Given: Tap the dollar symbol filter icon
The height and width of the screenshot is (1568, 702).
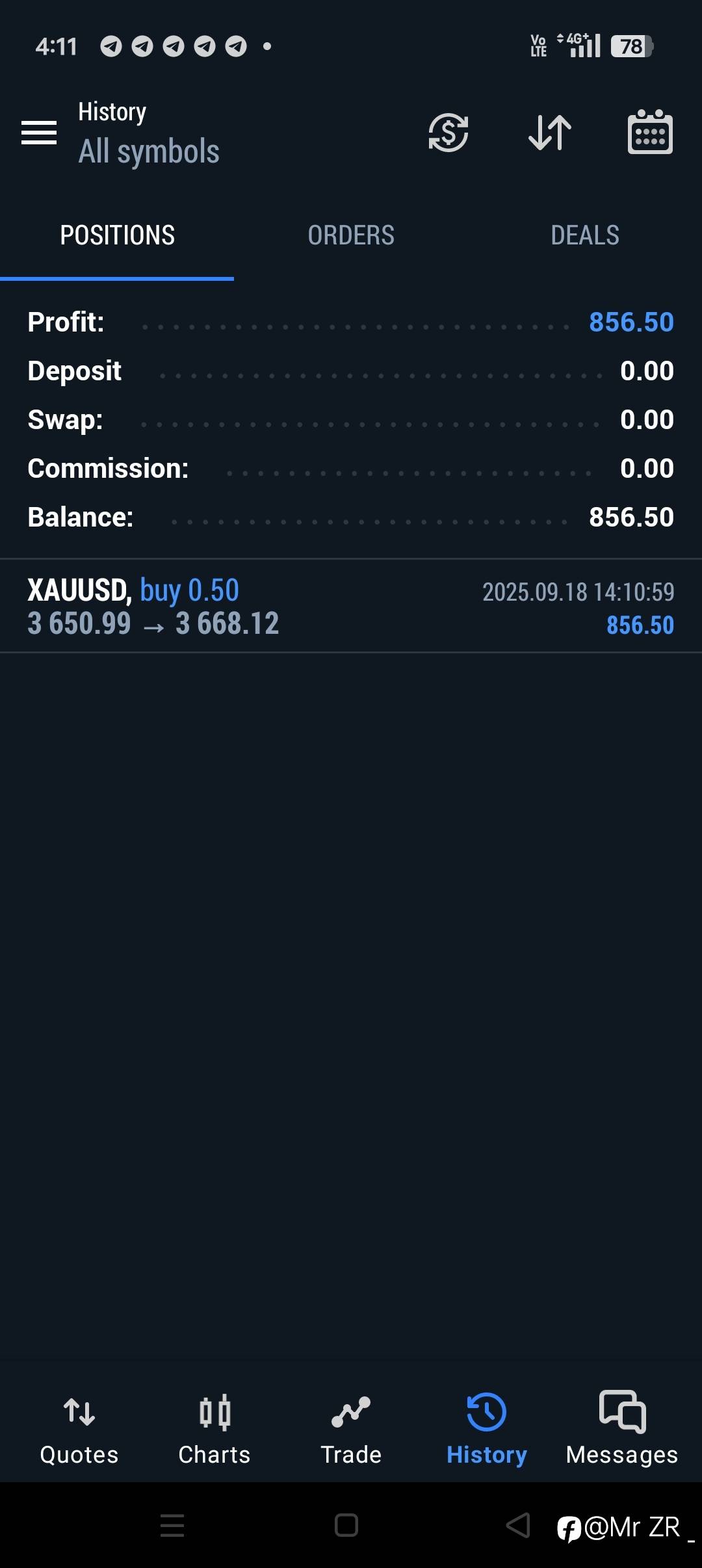Looking at the screenshot, I should coord(448,133).
